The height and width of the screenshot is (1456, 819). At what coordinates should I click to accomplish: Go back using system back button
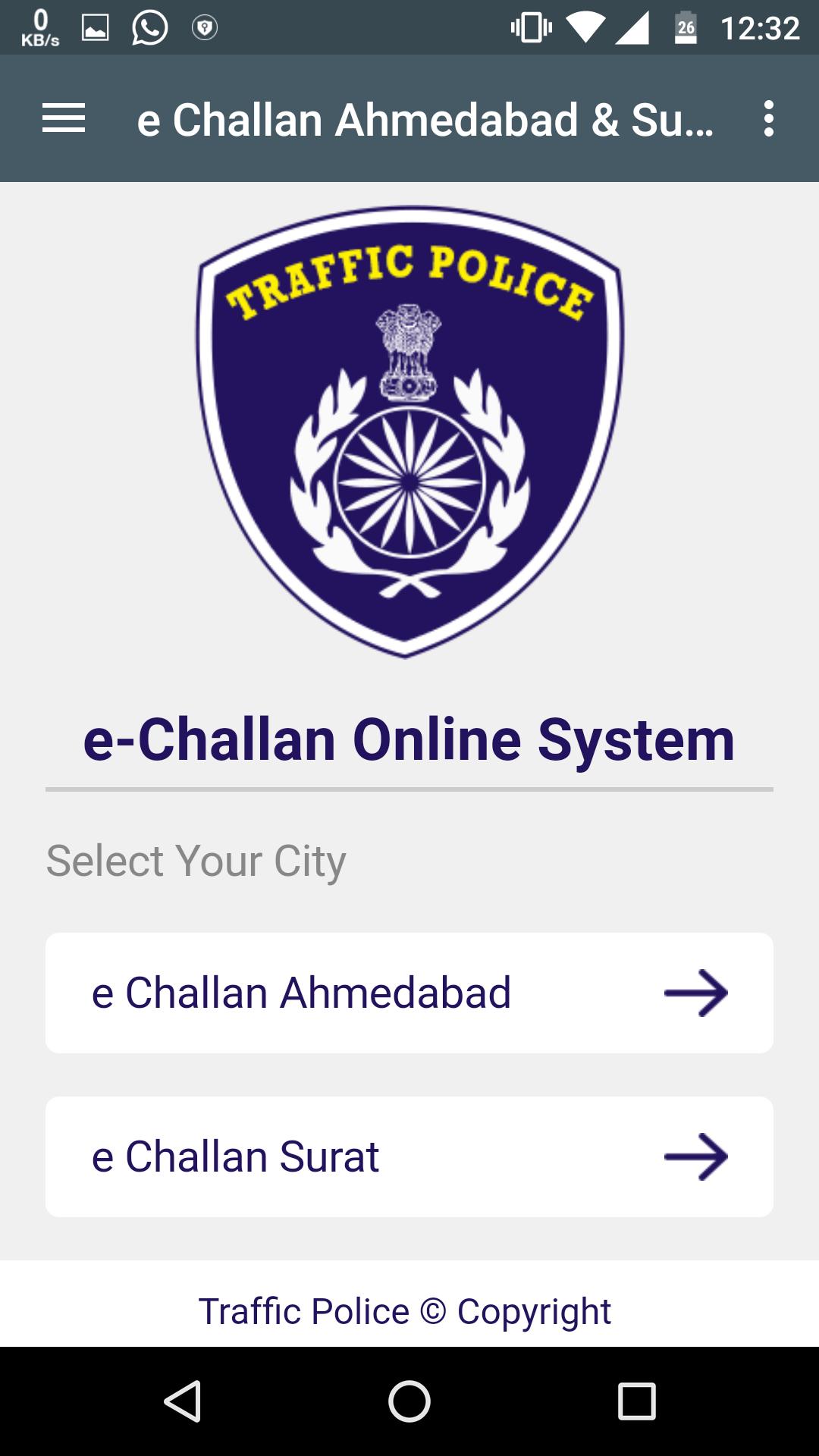[183, 1401]
